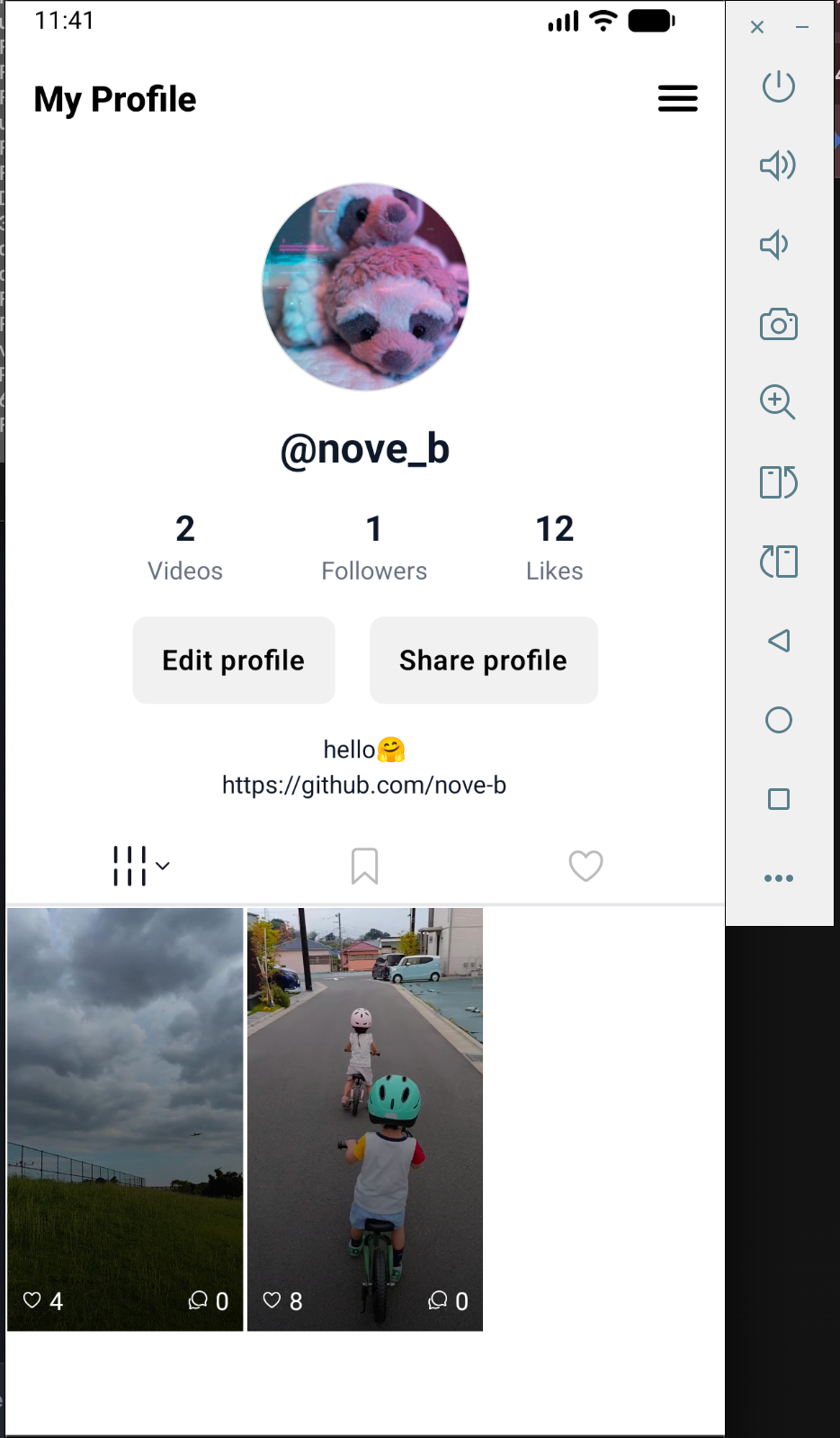Tap the Edit profile button
This screenshot has width=840, height=1438.
pyautogui.click(x=234, y=661)
